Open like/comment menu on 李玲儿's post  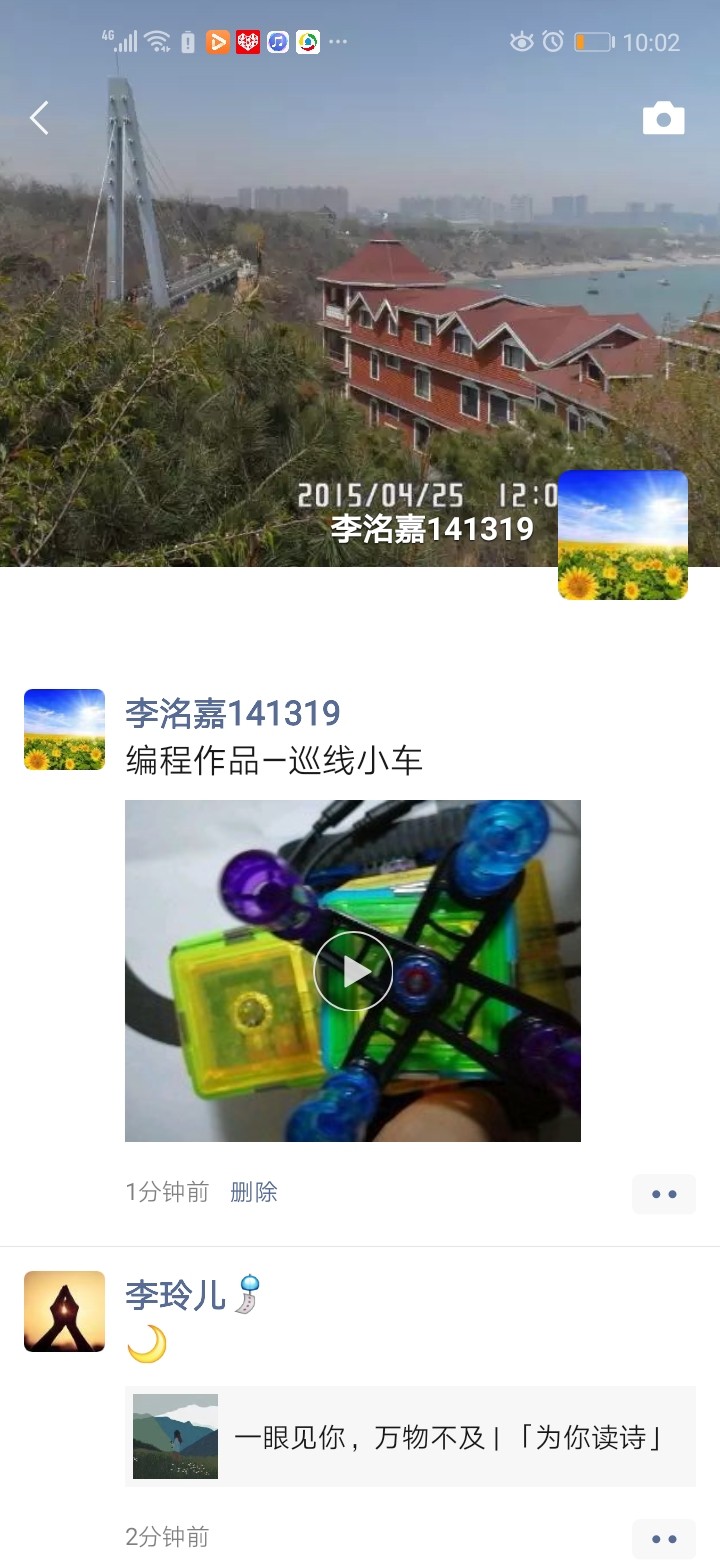[663, 1538]
